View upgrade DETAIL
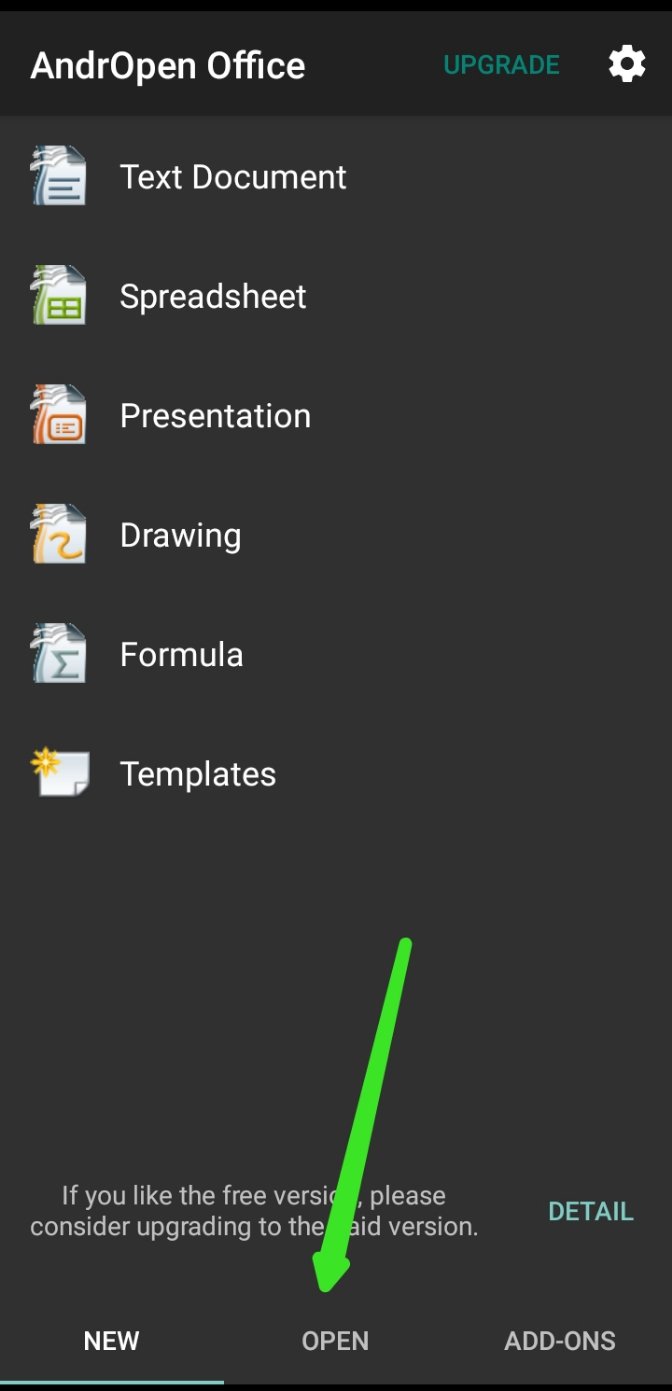 [590, 1211]
